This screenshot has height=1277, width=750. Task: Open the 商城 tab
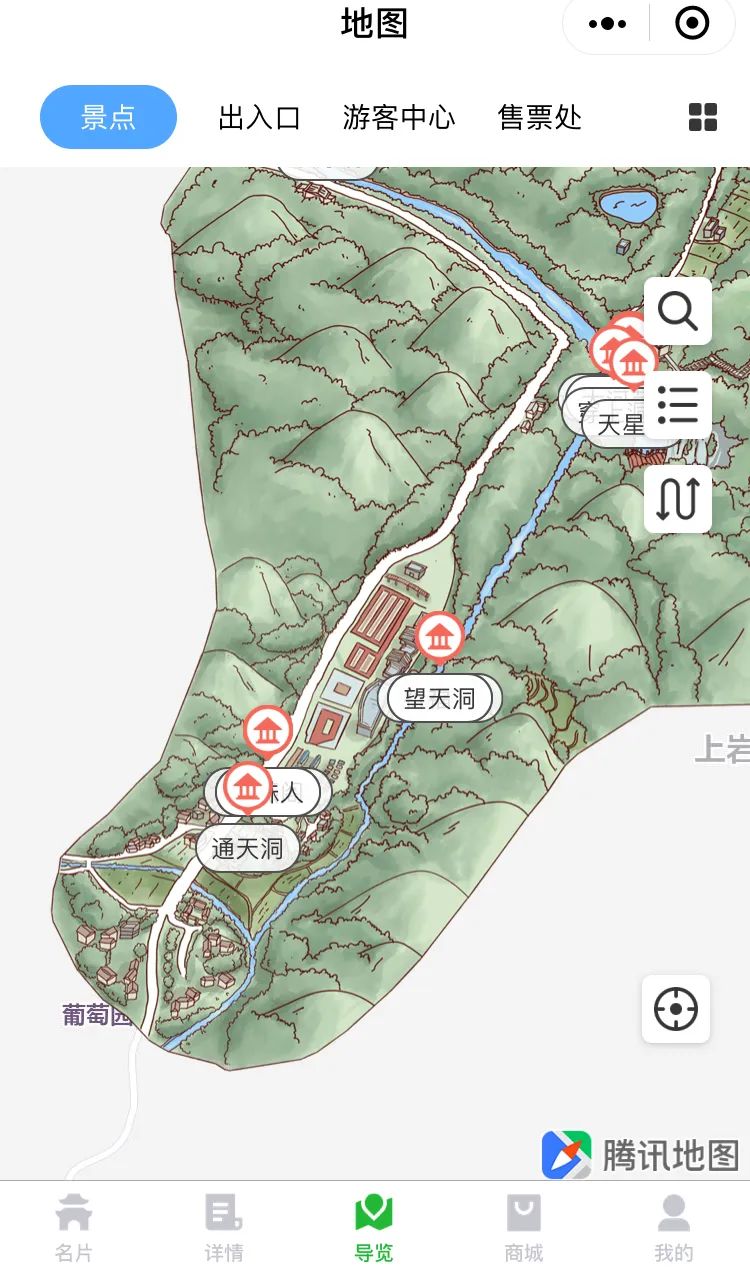point(524,1228)
